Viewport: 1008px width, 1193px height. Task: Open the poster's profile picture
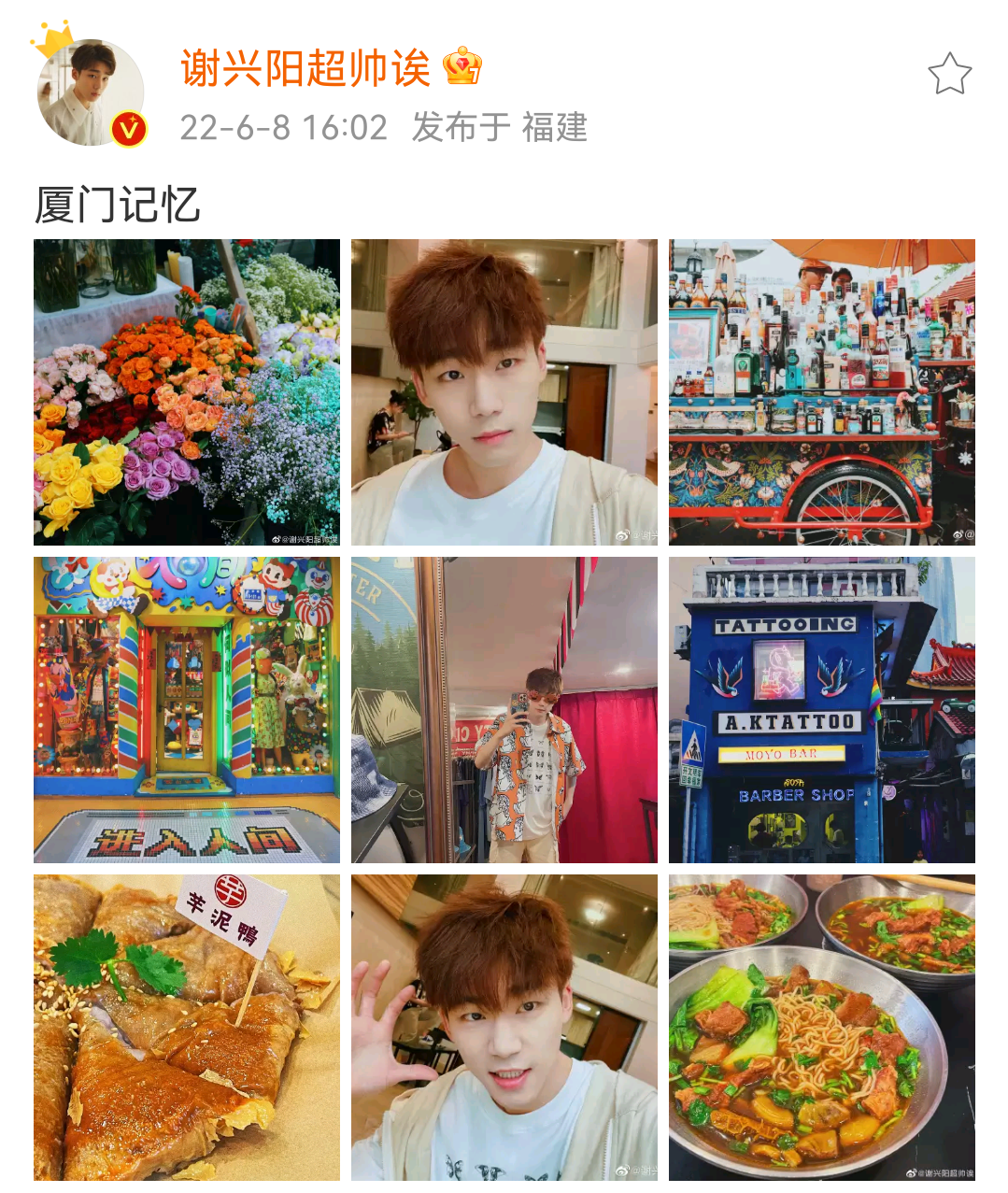click(x=90, y=92)
